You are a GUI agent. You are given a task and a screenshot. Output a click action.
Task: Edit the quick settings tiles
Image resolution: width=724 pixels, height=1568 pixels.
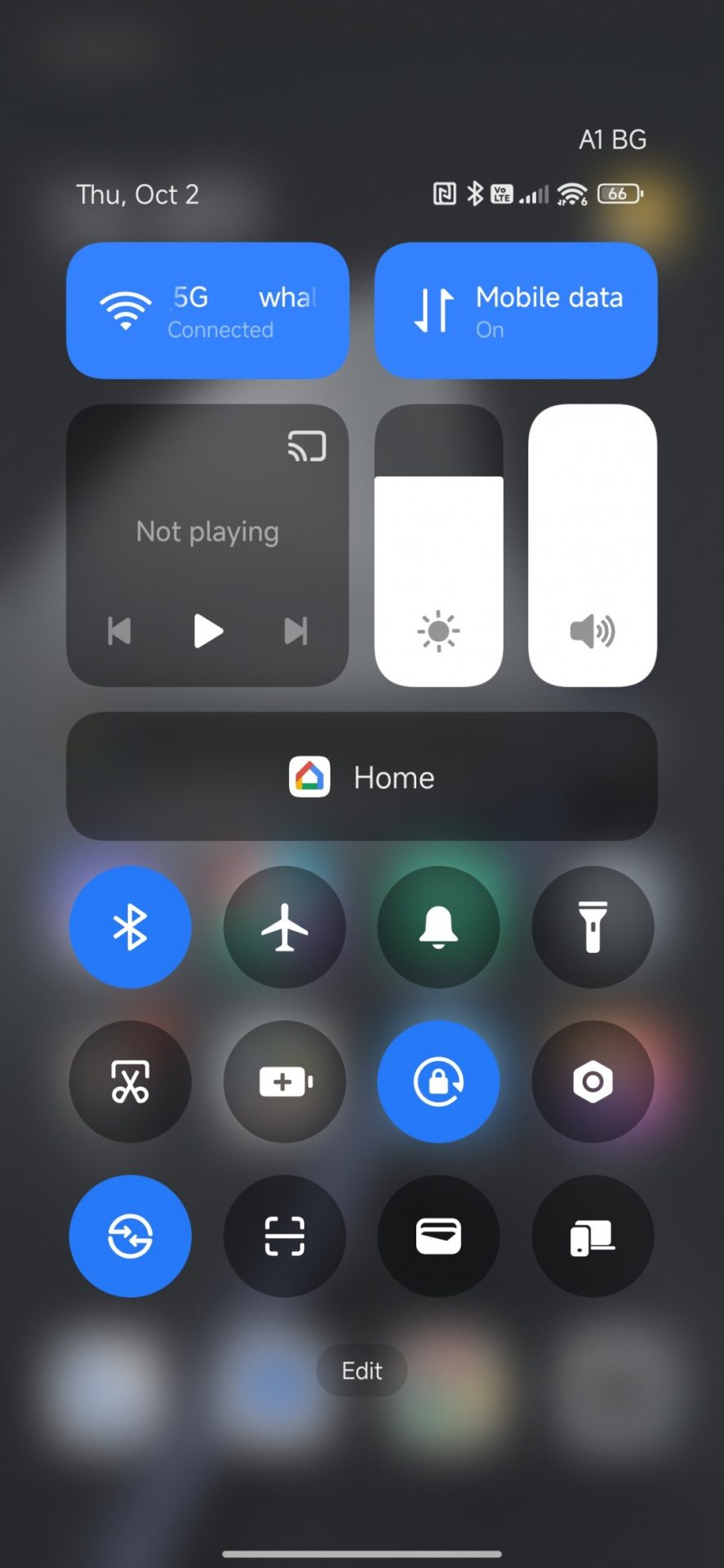362,1370
